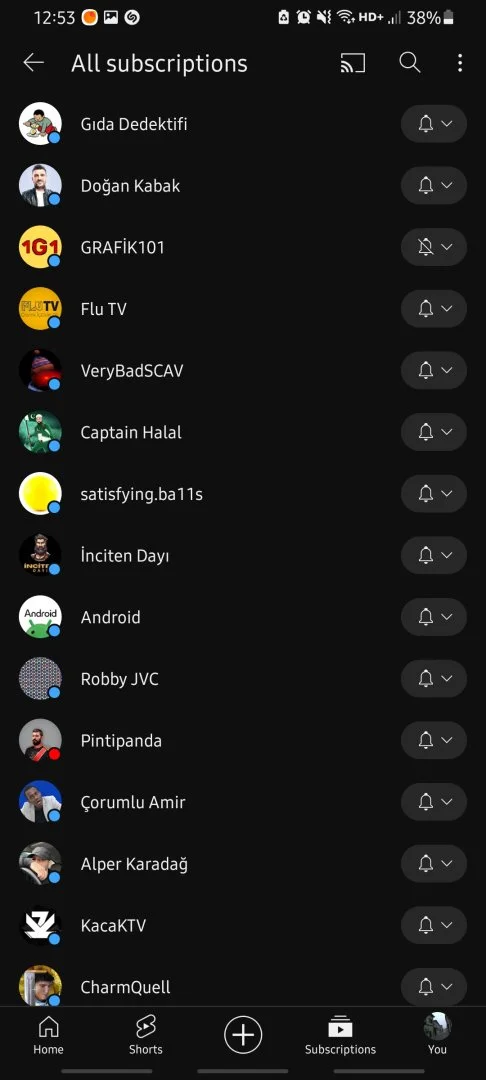Switch to the Shorts tab
The width and height of the screenshot is (486, 1080).
(146, 1036)
